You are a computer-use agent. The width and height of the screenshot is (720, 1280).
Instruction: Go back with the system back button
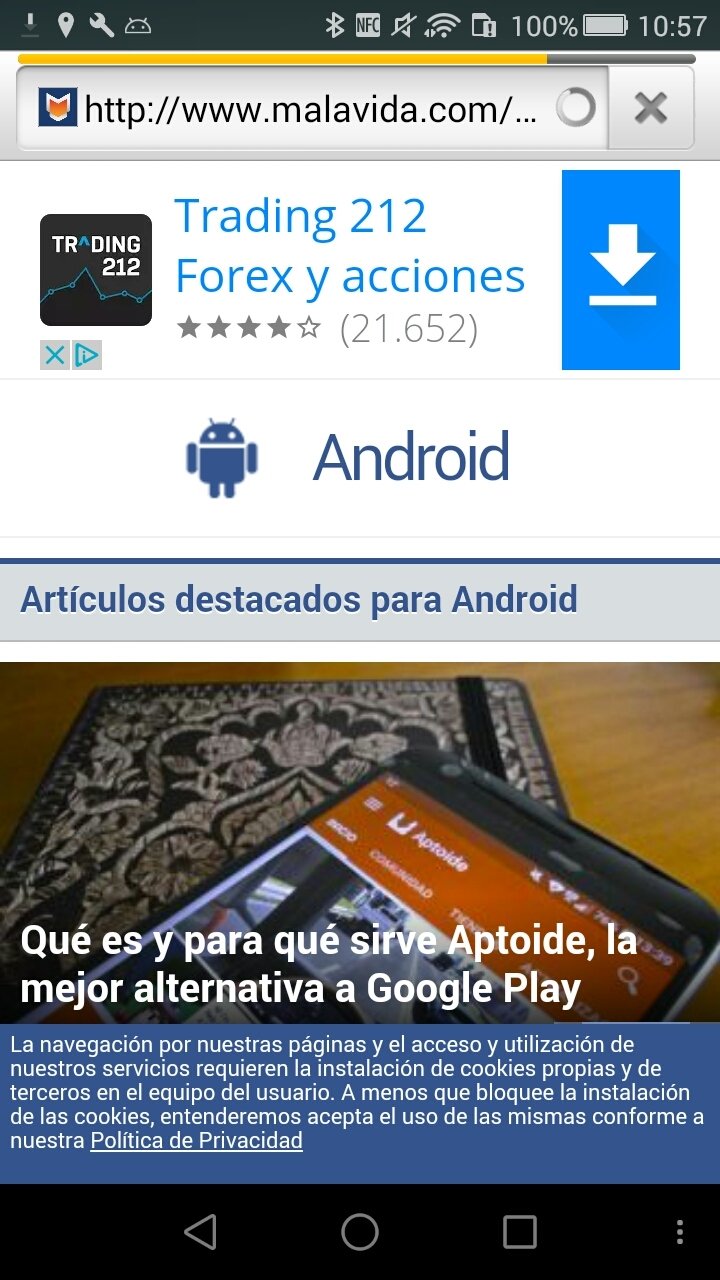(x=200, y=1232)
